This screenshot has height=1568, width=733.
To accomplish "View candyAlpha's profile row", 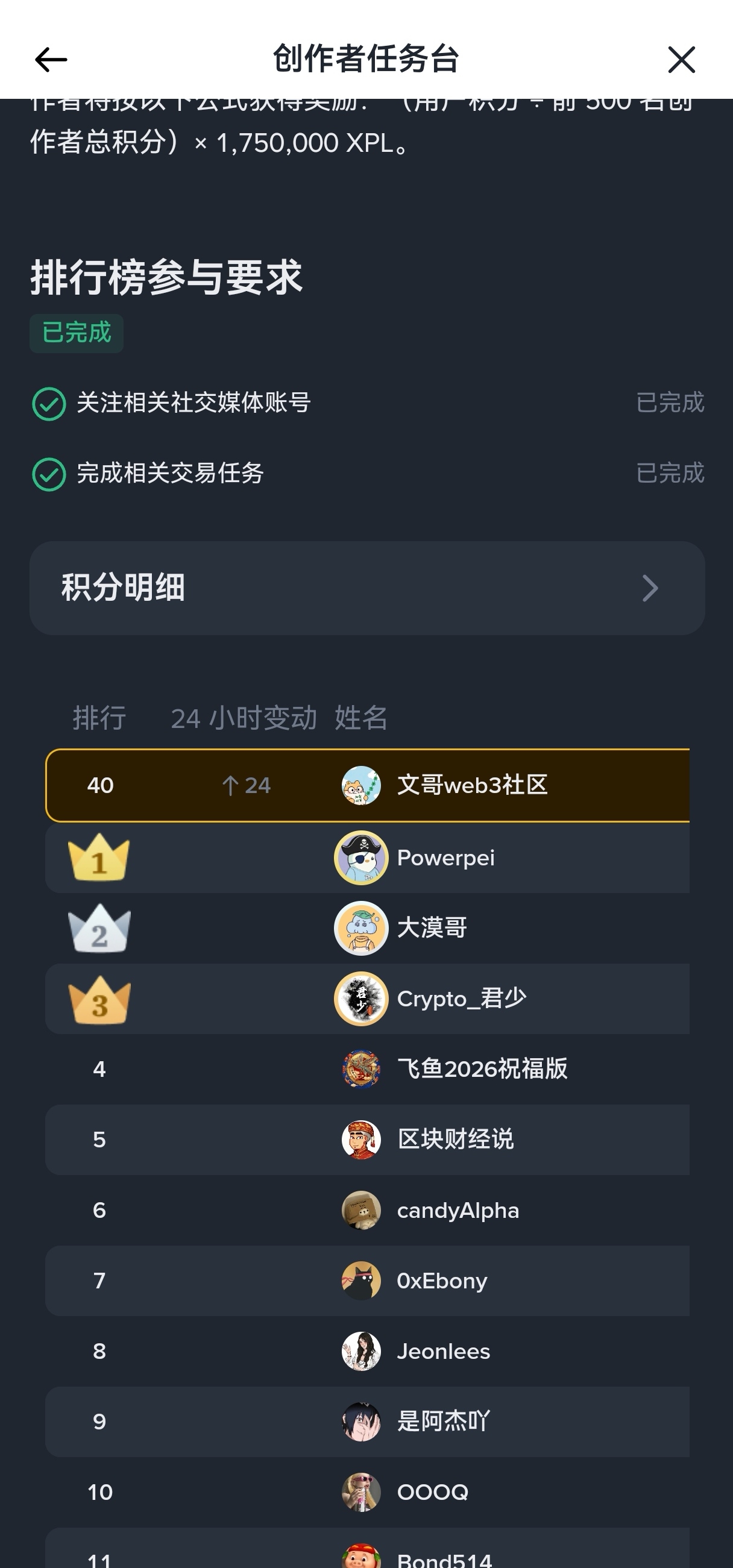I will coord(458,1210).
